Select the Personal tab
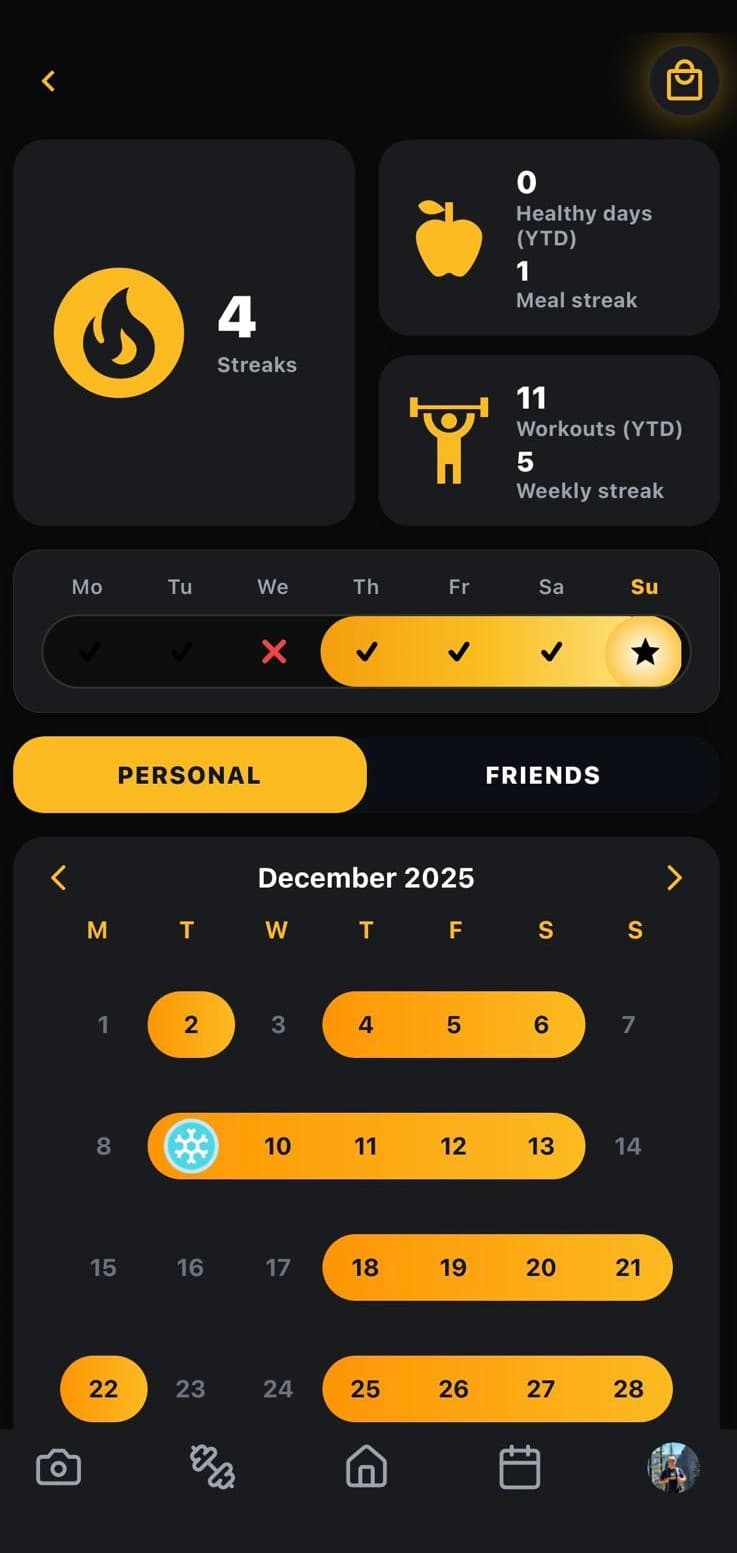Viewport: 737px width, 1553px height. click(x=189, y=774)
